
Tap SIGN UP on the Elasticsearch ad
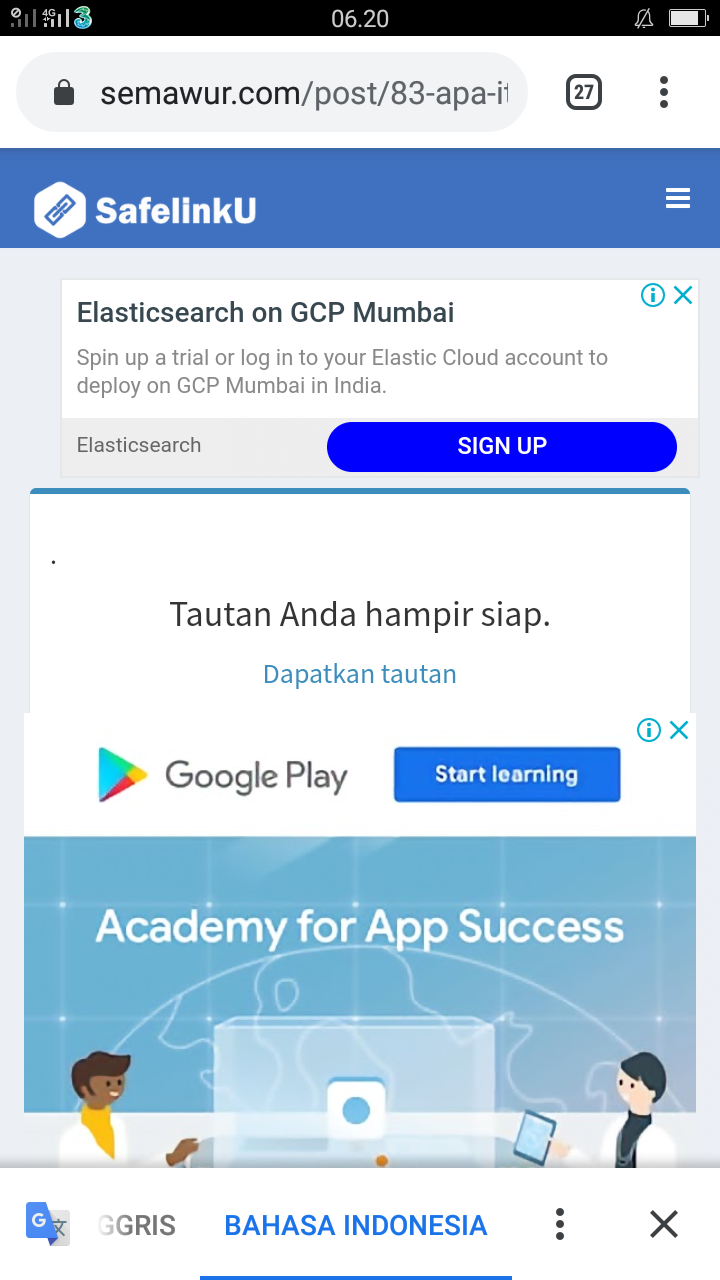[x=502, y=446]
